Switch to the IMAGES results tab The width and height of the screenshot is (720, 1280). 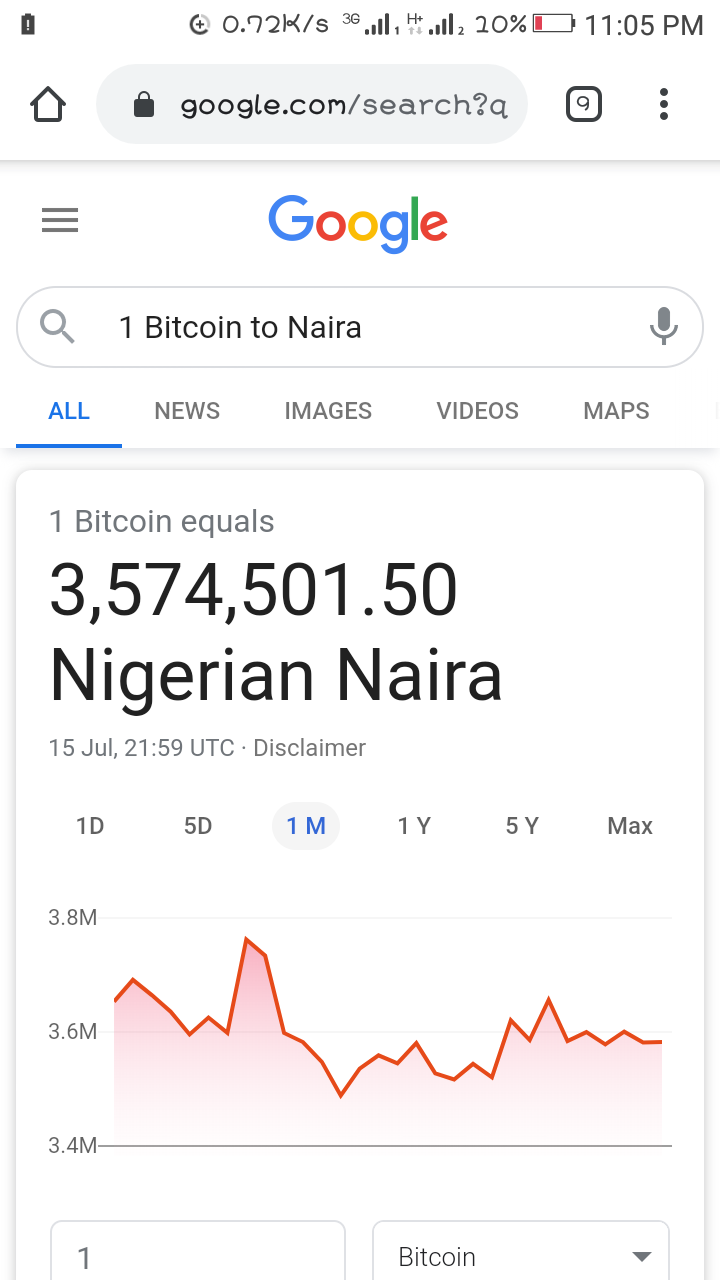click(x=328, y=411)
